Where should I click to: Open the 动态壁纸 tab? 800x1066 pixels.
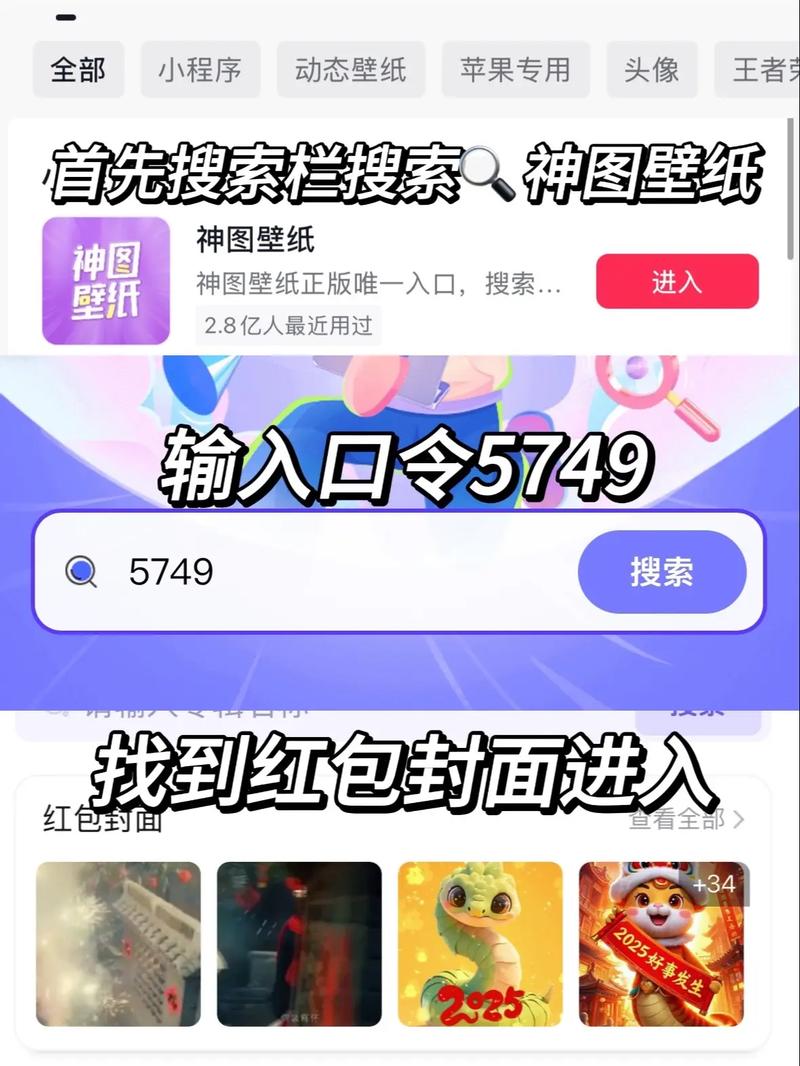[352, 70]
